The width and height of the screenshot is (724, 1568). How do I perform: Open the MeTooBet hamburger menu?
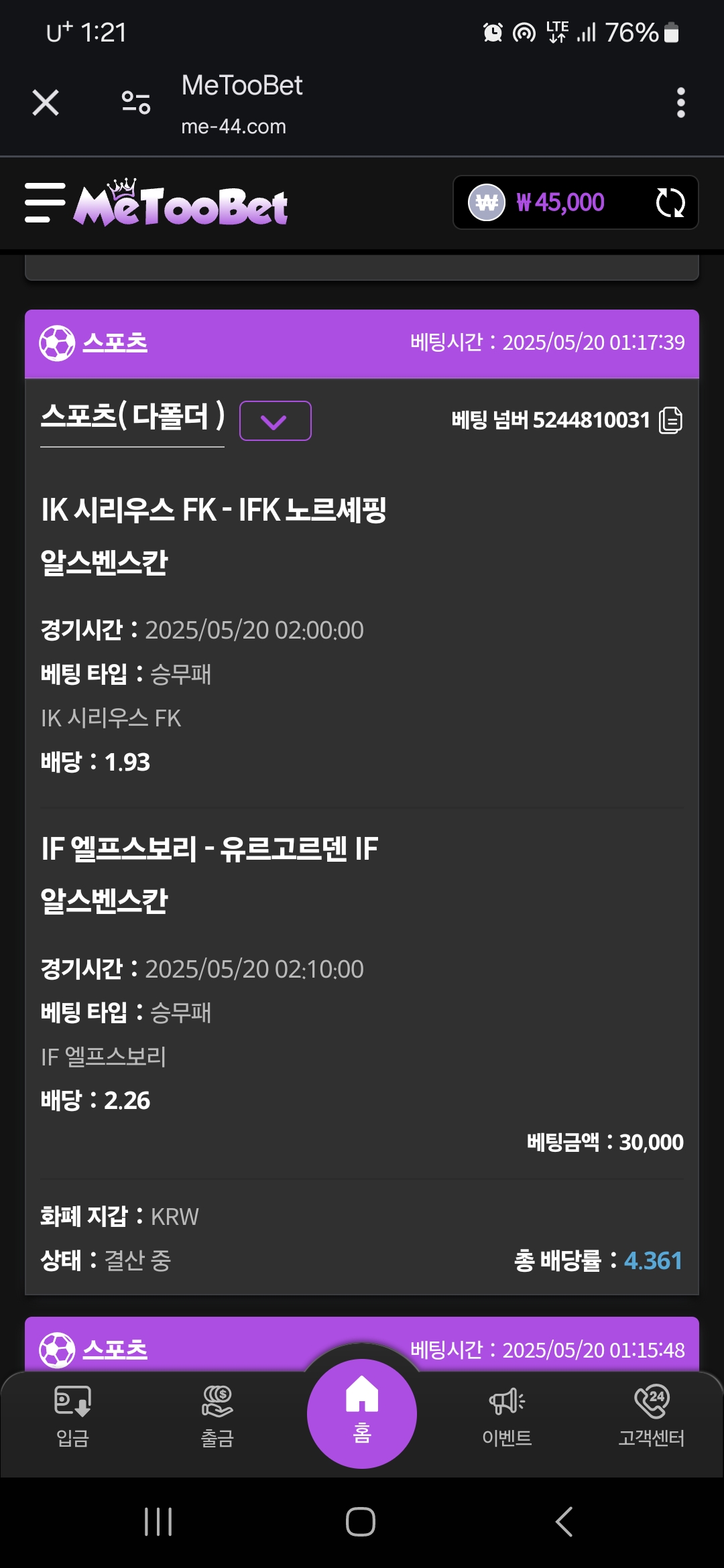click(x=45, y=202)
